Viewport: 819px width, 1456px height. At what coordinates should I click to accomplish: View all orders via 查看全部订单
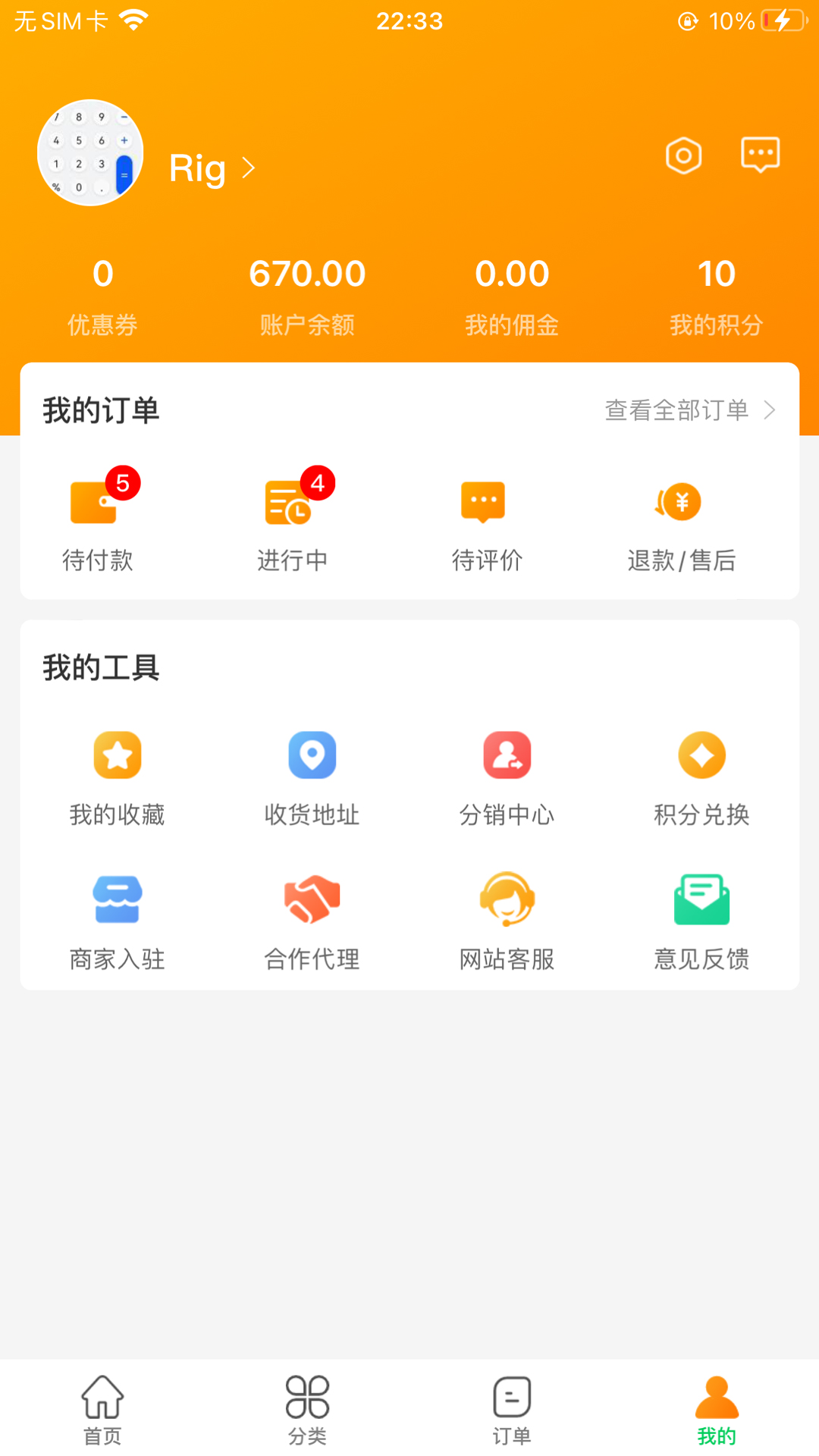click(x=689, y=410)
